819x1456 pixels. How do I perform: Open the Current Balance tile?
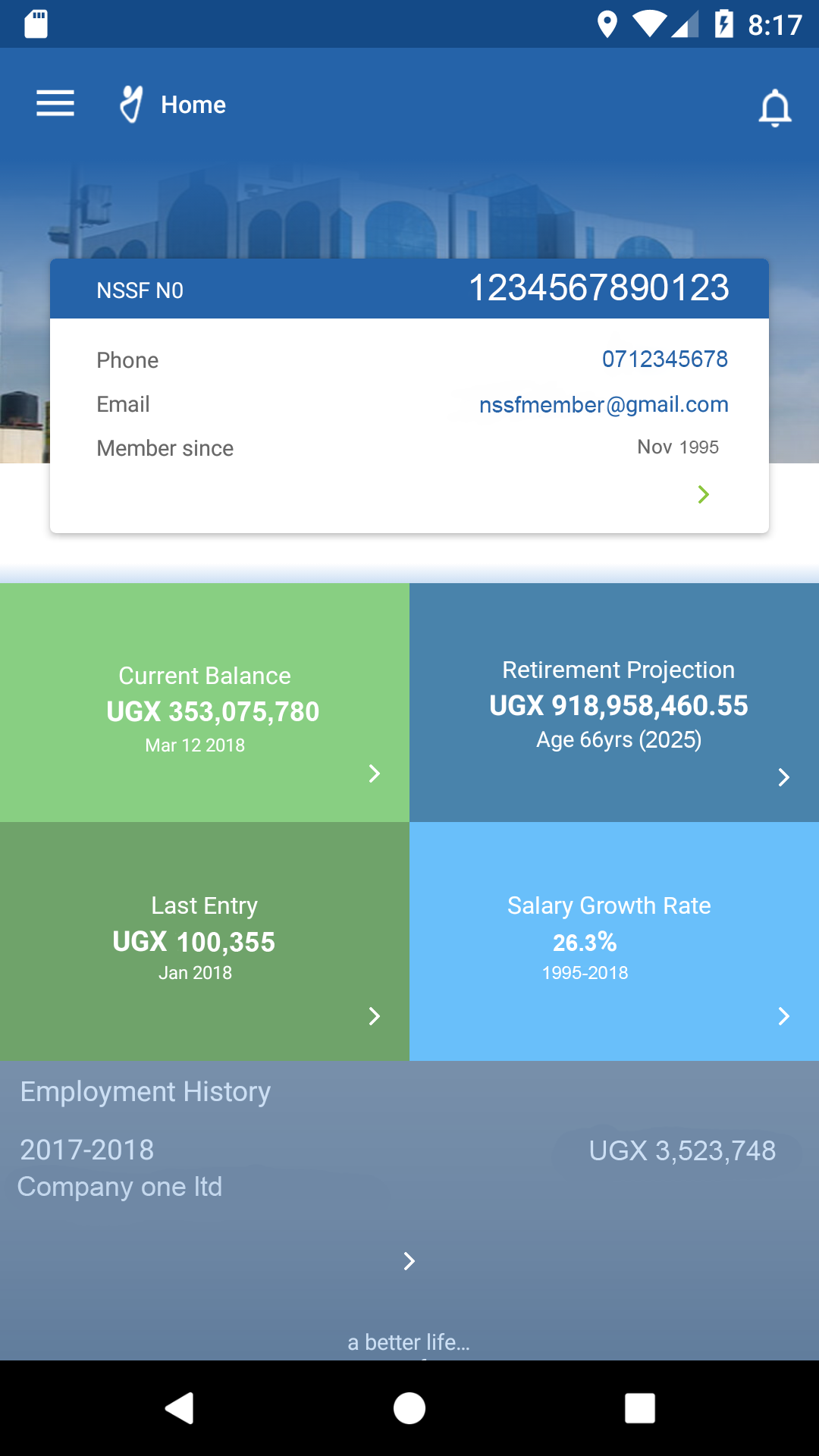click(x=205, y=702)
